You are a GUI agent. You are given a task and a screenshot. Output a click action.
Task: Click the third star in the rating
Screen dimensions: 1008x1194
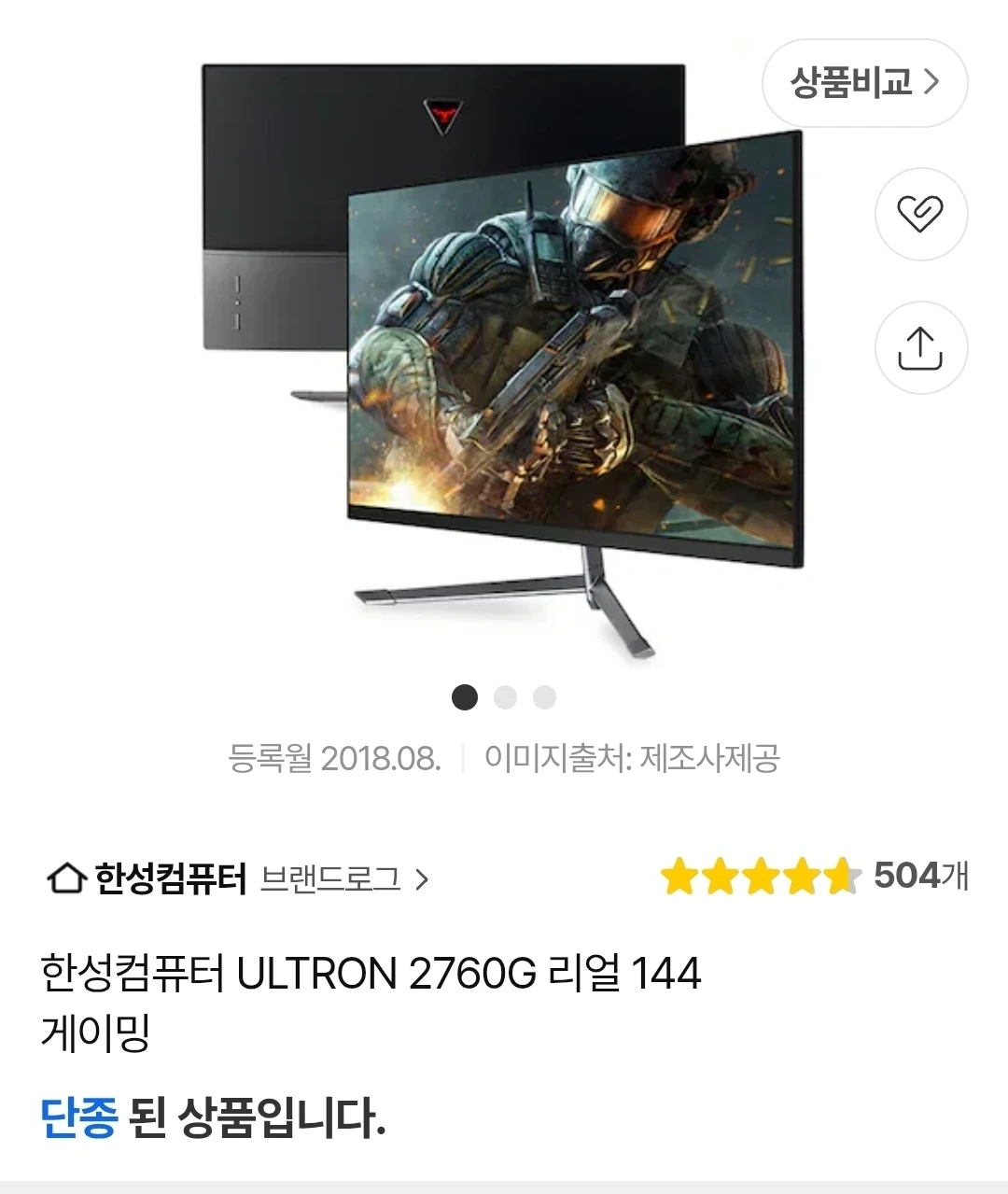[759, 876]
